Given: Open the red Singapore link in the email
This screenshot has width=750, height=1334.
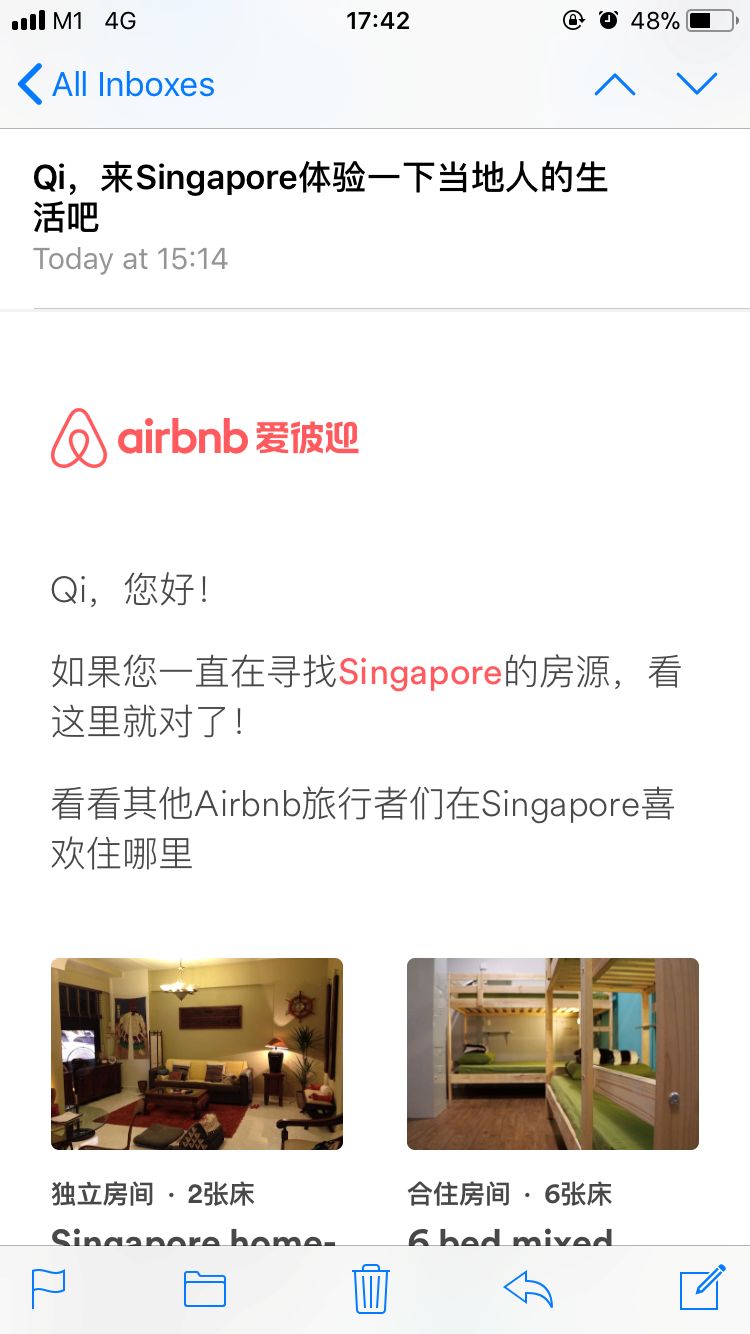Looking at the screenshot, I should coord(420,673).
